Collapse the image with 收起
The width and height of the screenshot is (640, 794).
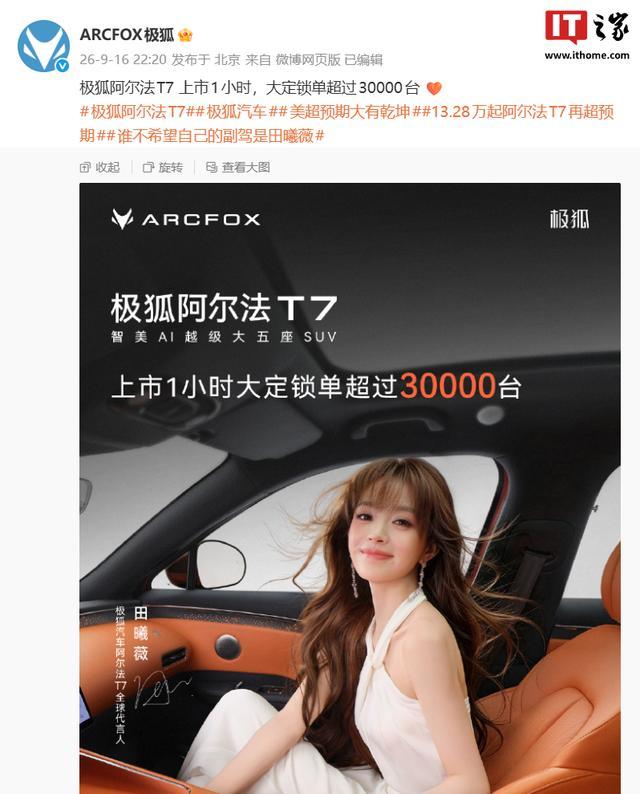(100, 167)
